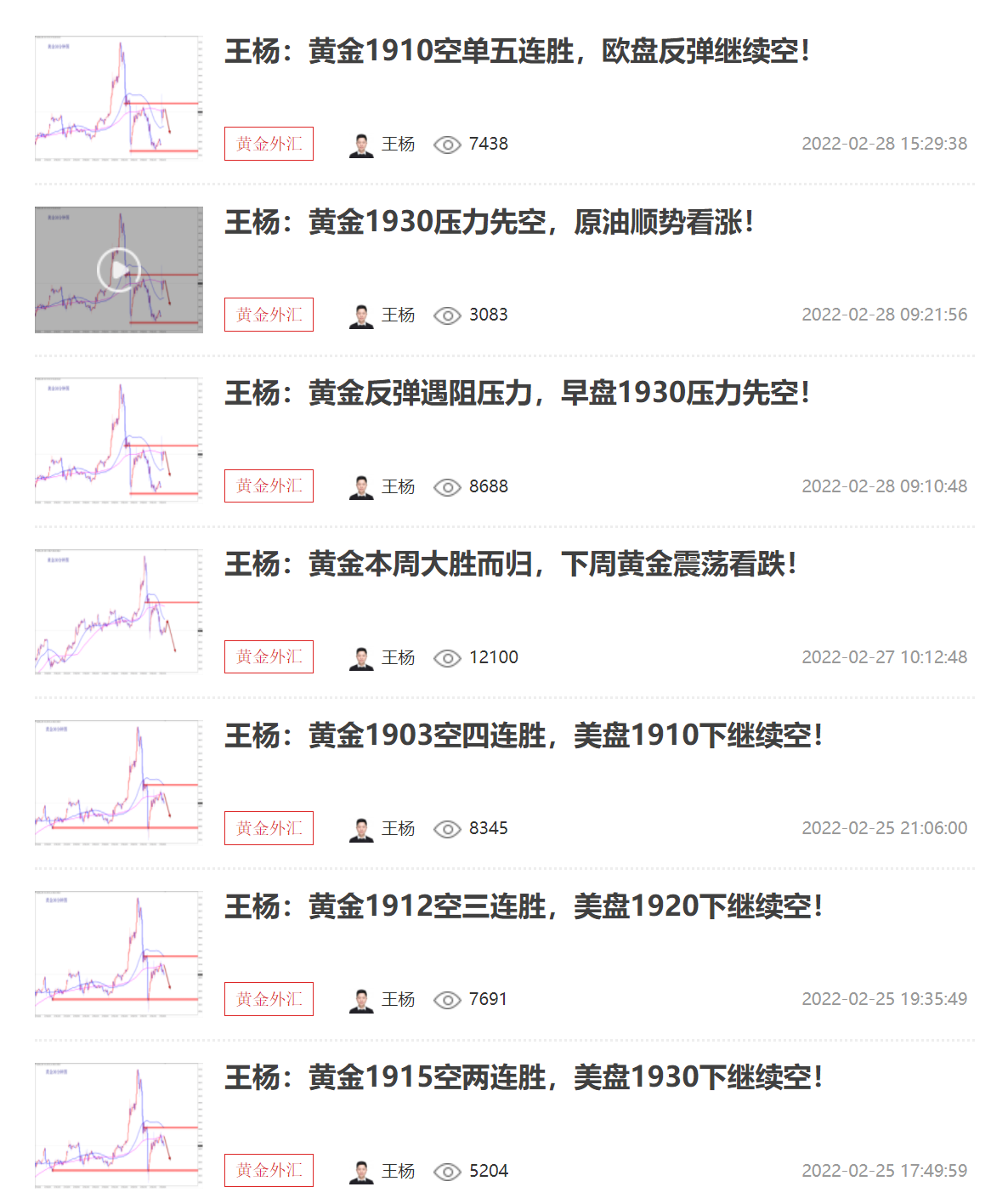
Task: Tap 黄金外汇 tag under 黄金本周大胜而归
Action: tap(269, 657)
